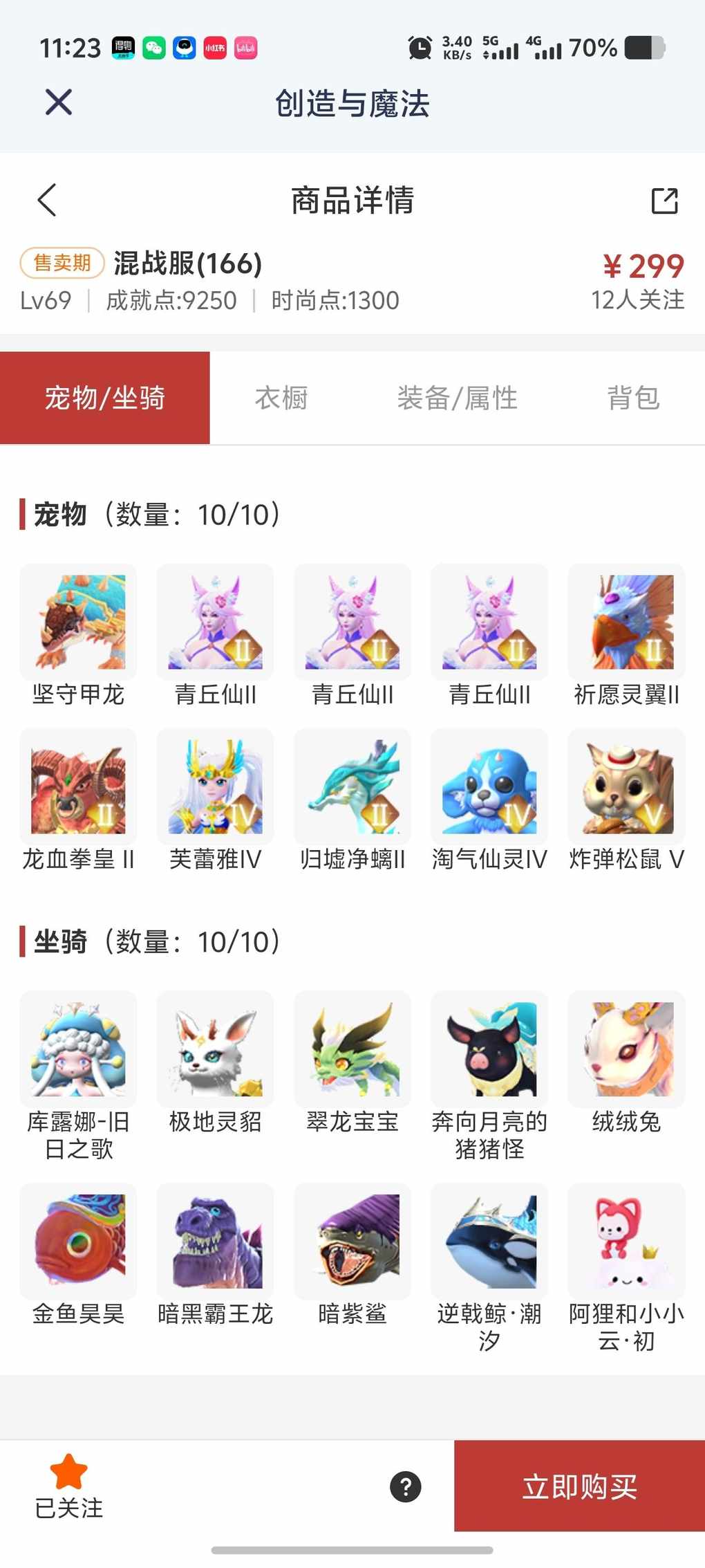View the 极地灵貂 mount

[x=215, y=1049]
